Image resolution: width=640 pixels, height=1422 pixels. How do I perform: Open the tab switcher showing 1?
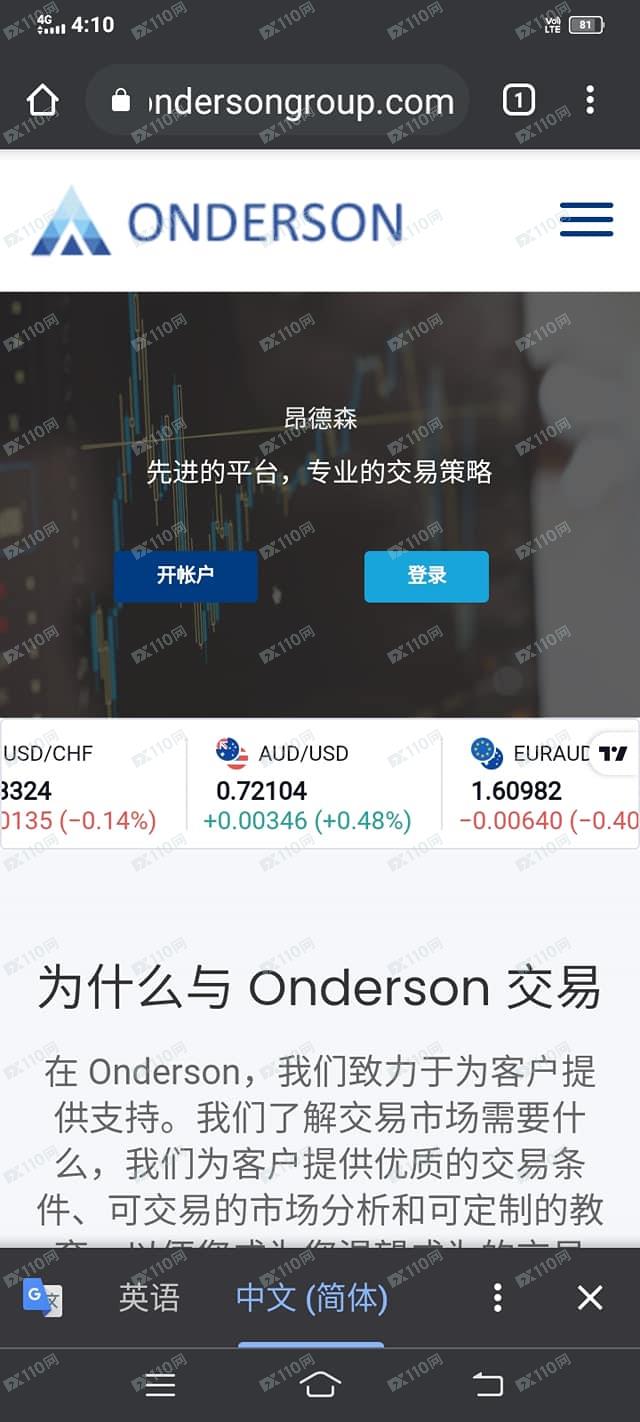pos(518,100)
